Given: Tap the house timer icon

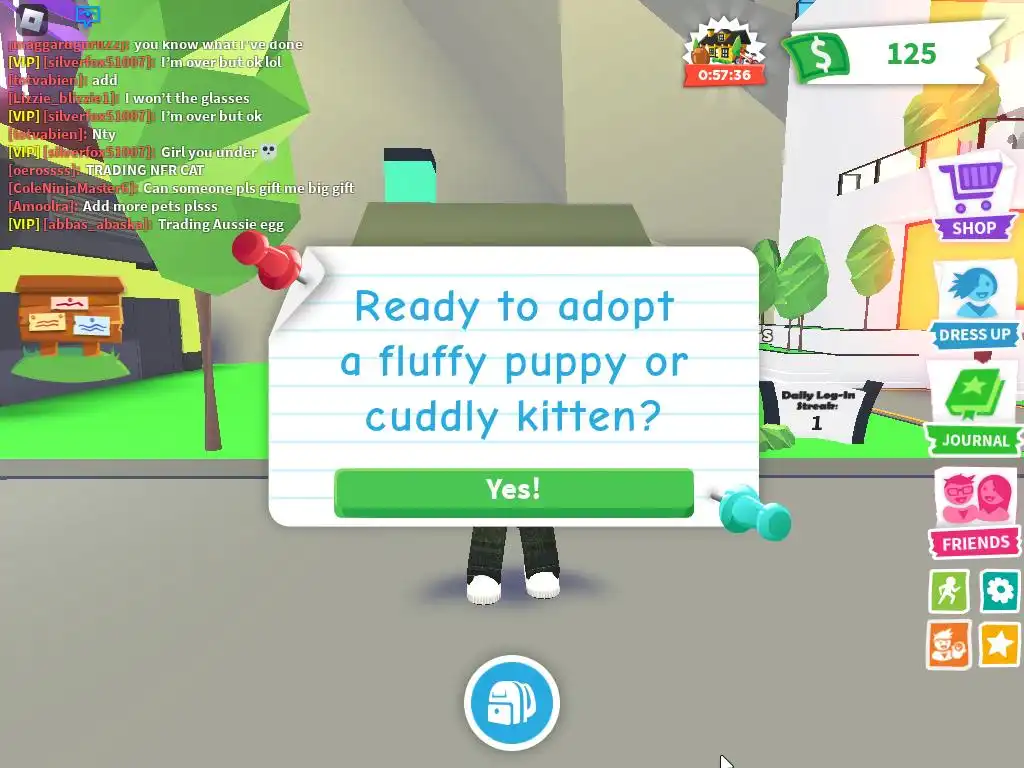Looking at the screenshot, I should pos(723,52).
